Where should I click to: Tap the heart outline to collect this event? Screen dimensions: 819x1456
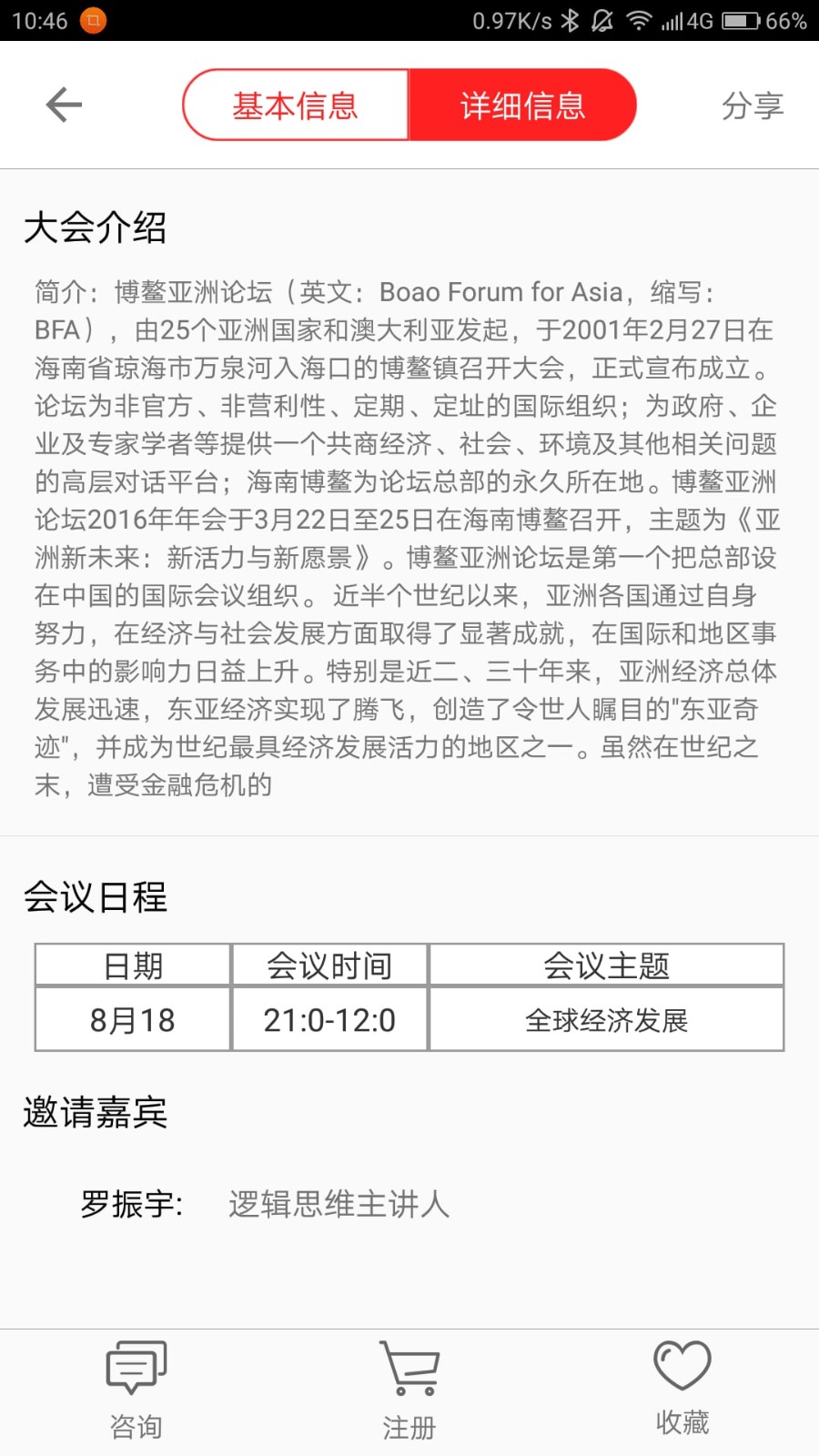tap(682, 1365)
